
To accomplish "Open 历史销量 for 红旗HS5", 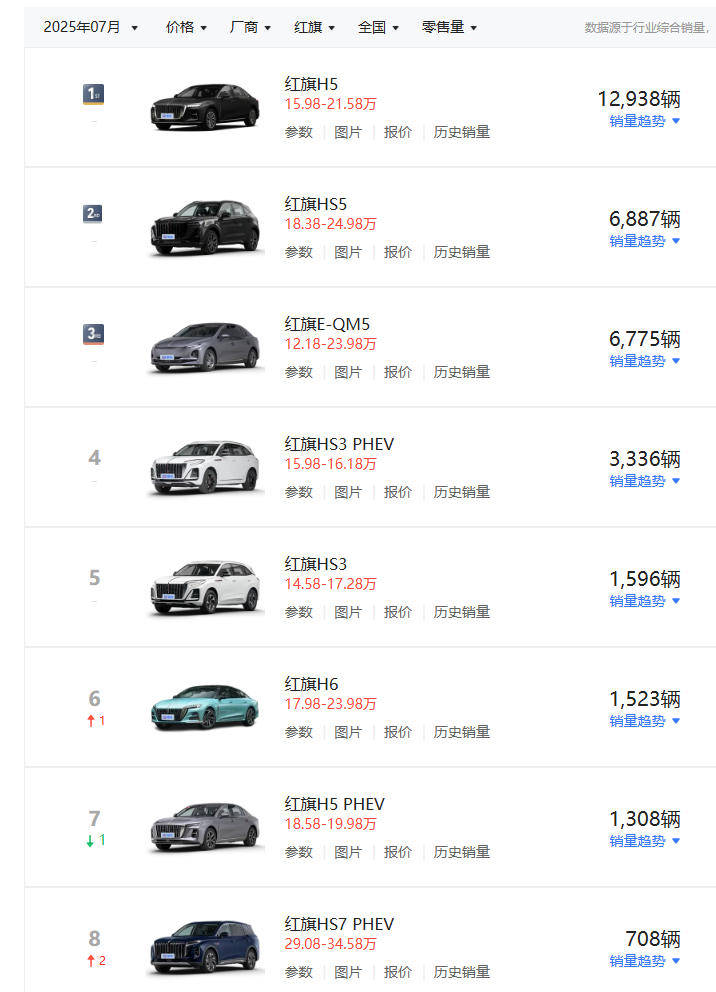I will pos(461,252).
